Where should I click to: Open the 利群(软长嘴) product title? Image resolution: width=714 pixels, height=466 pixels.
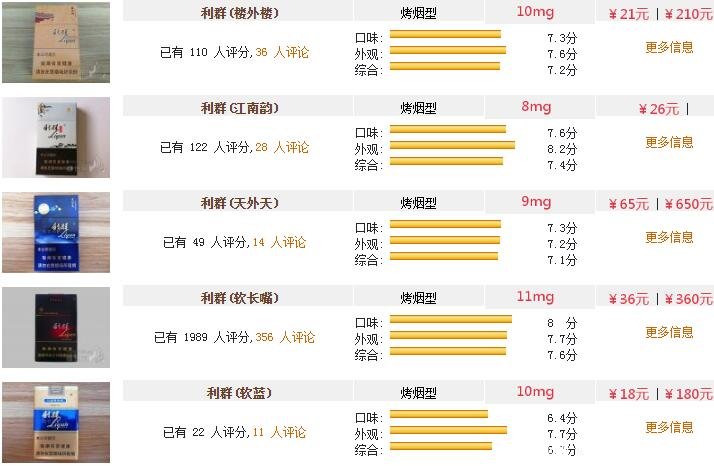point(239,298)
